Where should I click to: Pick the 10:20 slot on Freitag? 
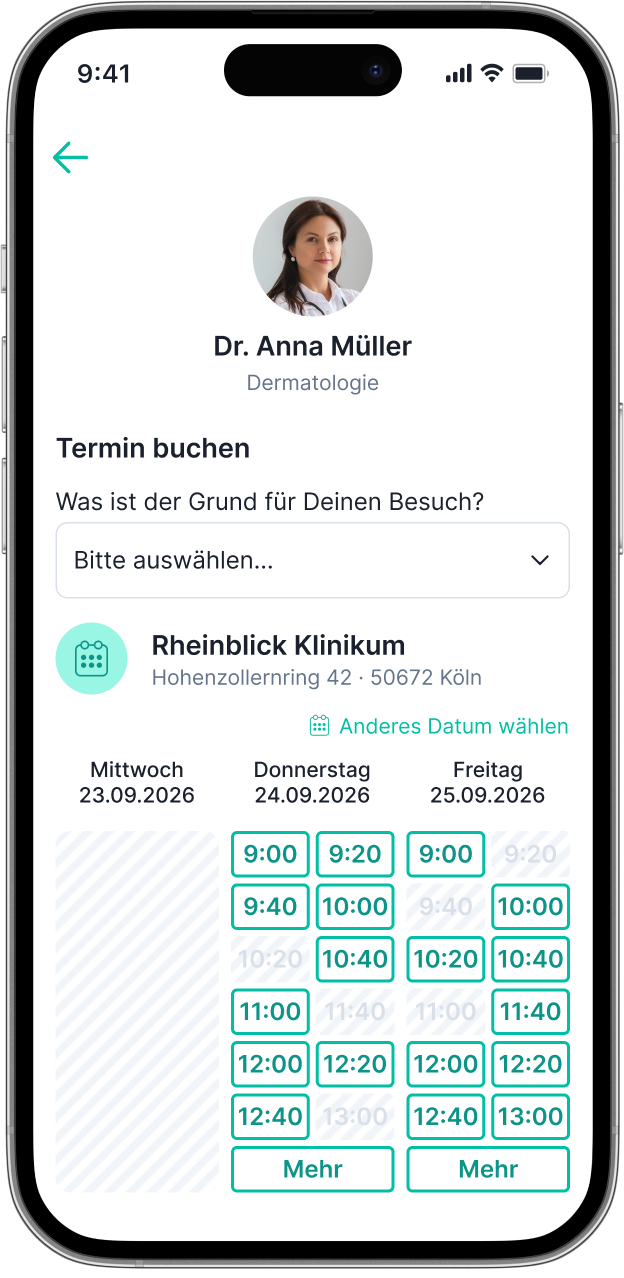pyautogui.click(x=446, y=959)
